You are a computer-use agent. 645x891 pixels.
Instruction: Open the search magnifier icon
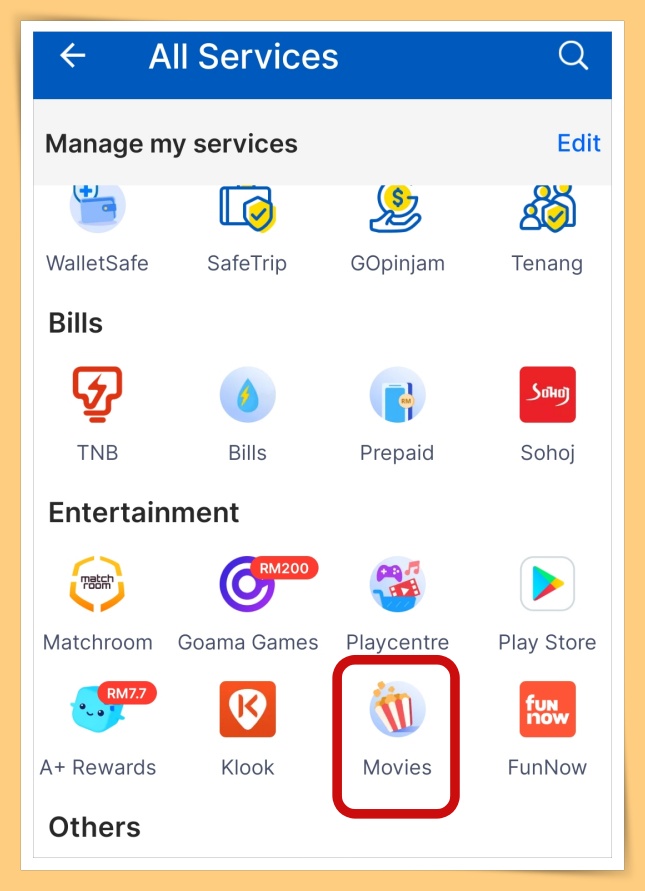(x=573, y=56)
